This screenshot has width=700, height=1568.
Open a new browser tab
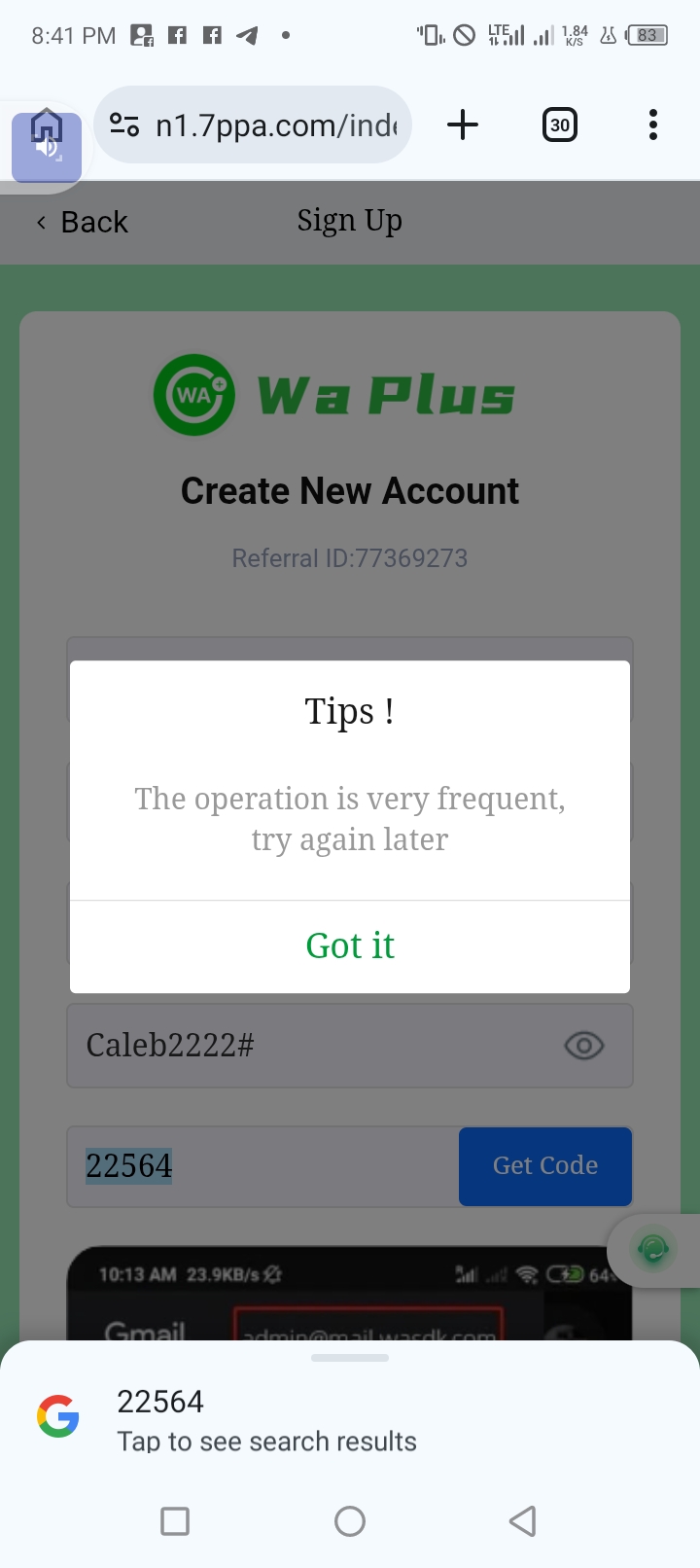(463, 125)
